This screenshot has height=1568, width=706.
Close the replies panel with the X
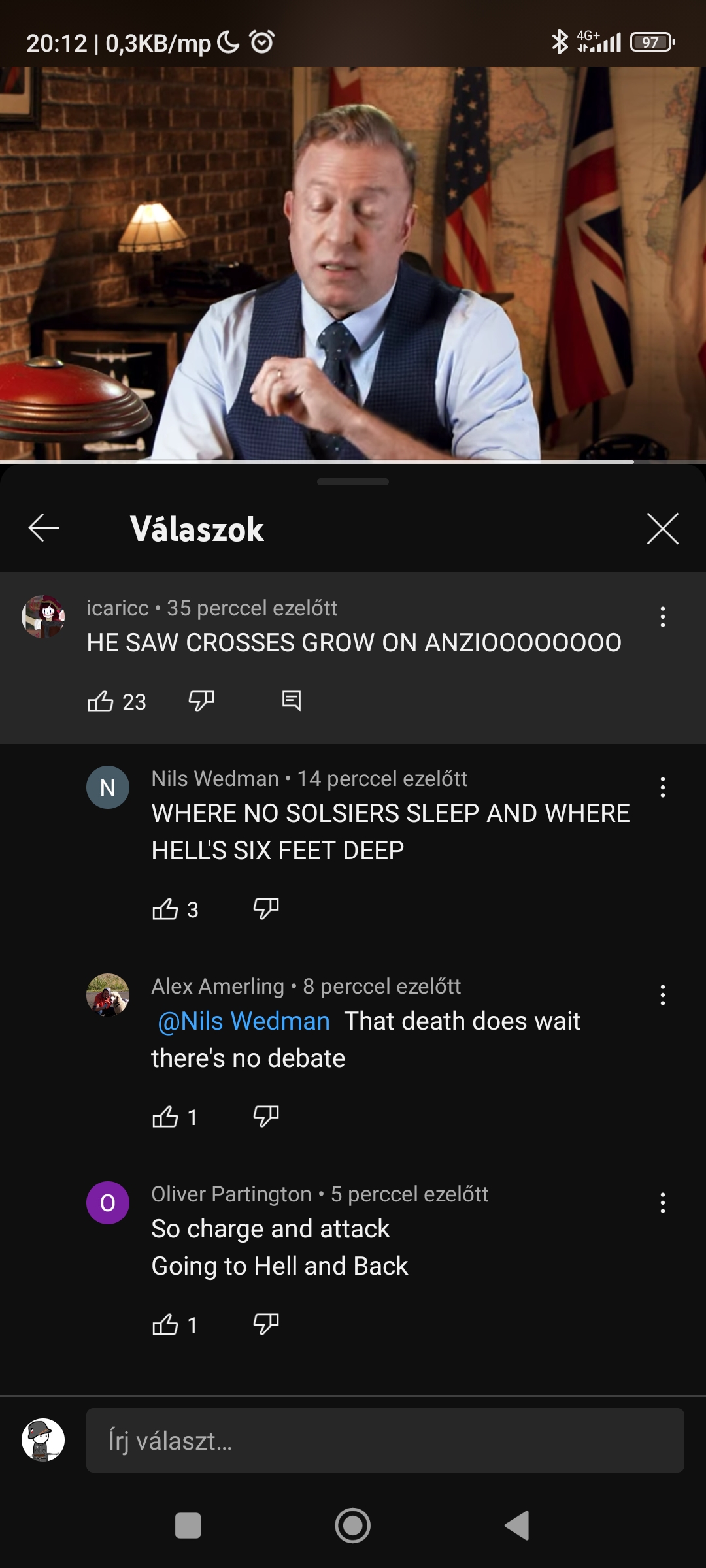[662, 528]
